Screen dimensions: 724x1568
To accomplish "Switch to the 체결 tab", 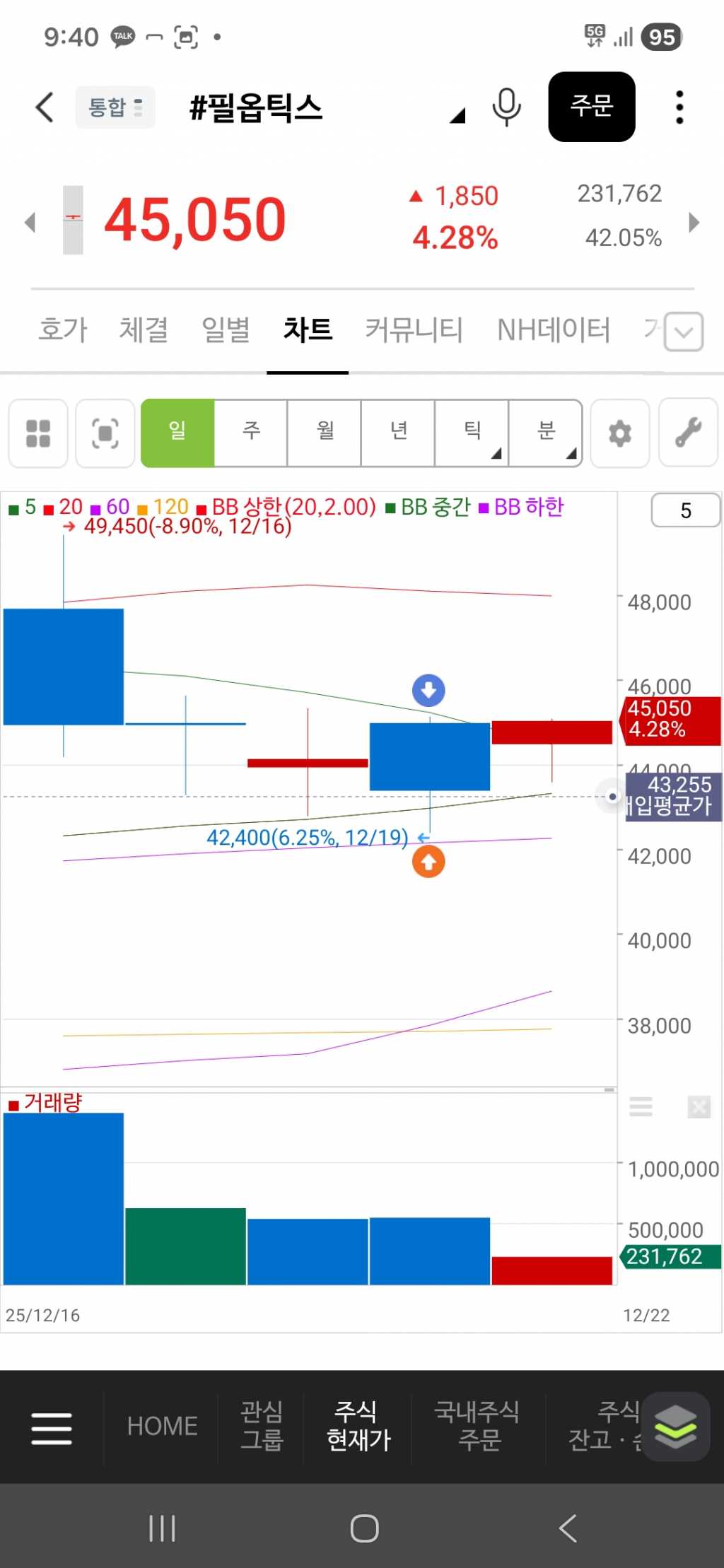I will [x=144, y=329].
